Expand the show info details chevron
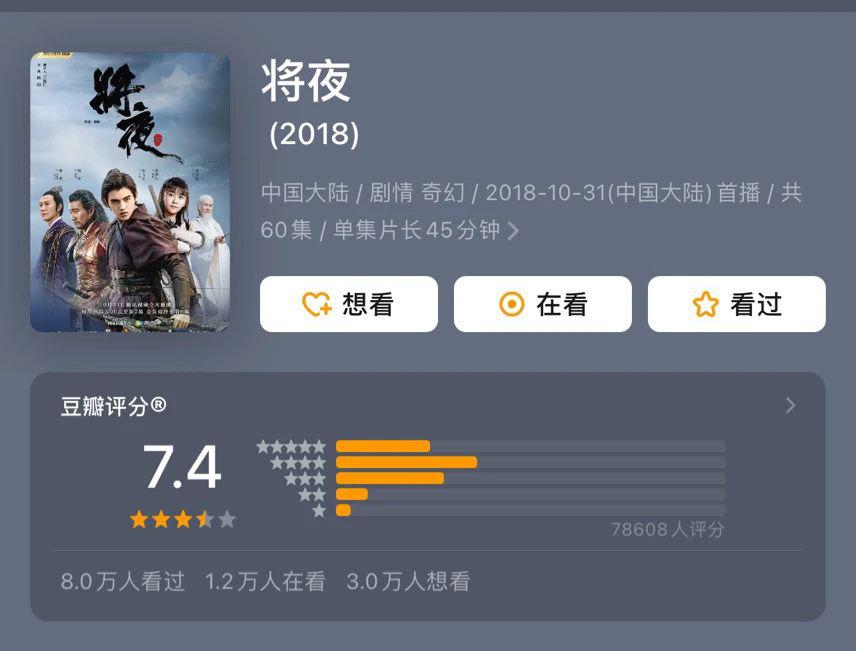This screenshot has width=856, height=651. pos(513,231)
